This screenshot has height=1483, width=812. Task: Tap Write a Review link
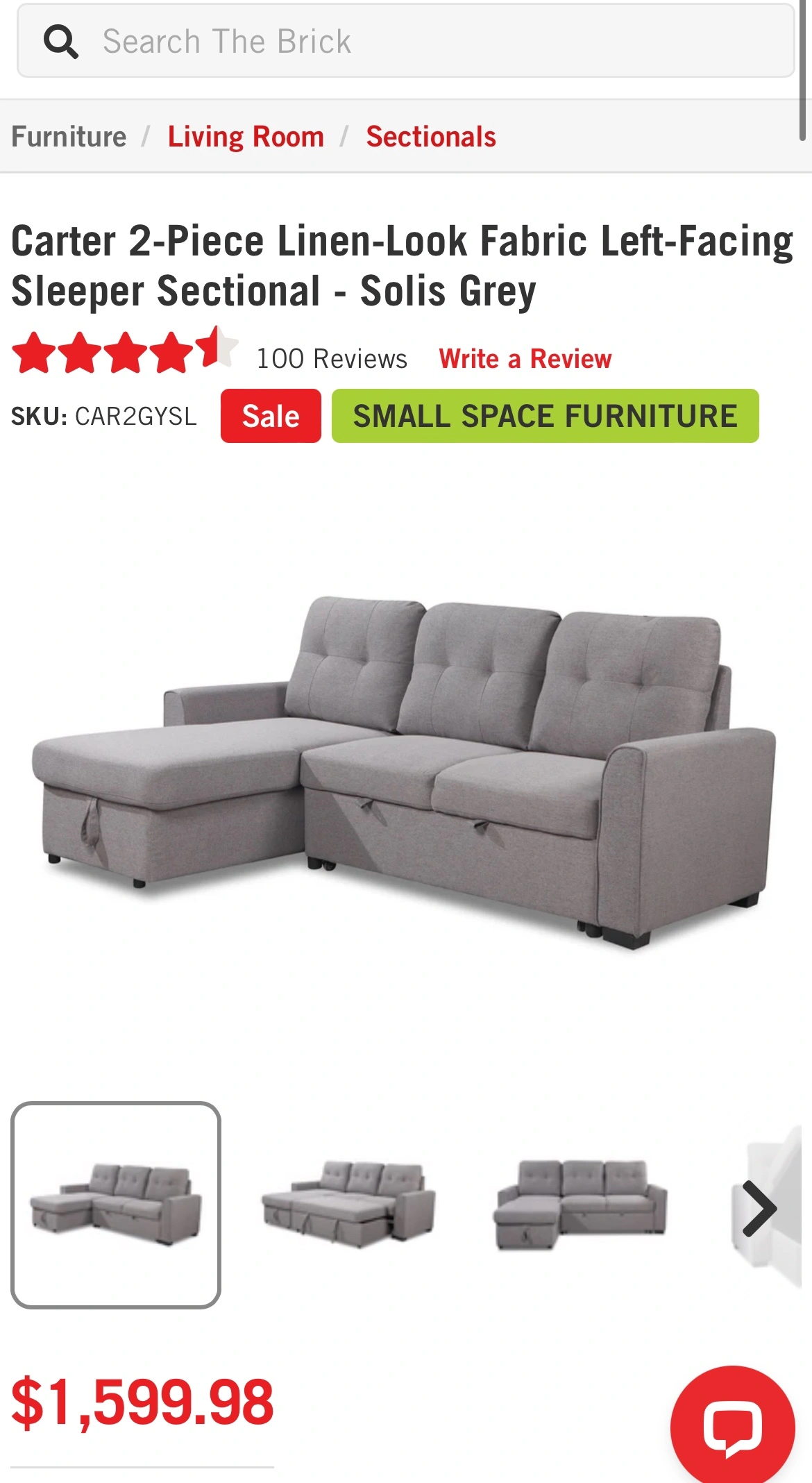(x=525, y=359)
